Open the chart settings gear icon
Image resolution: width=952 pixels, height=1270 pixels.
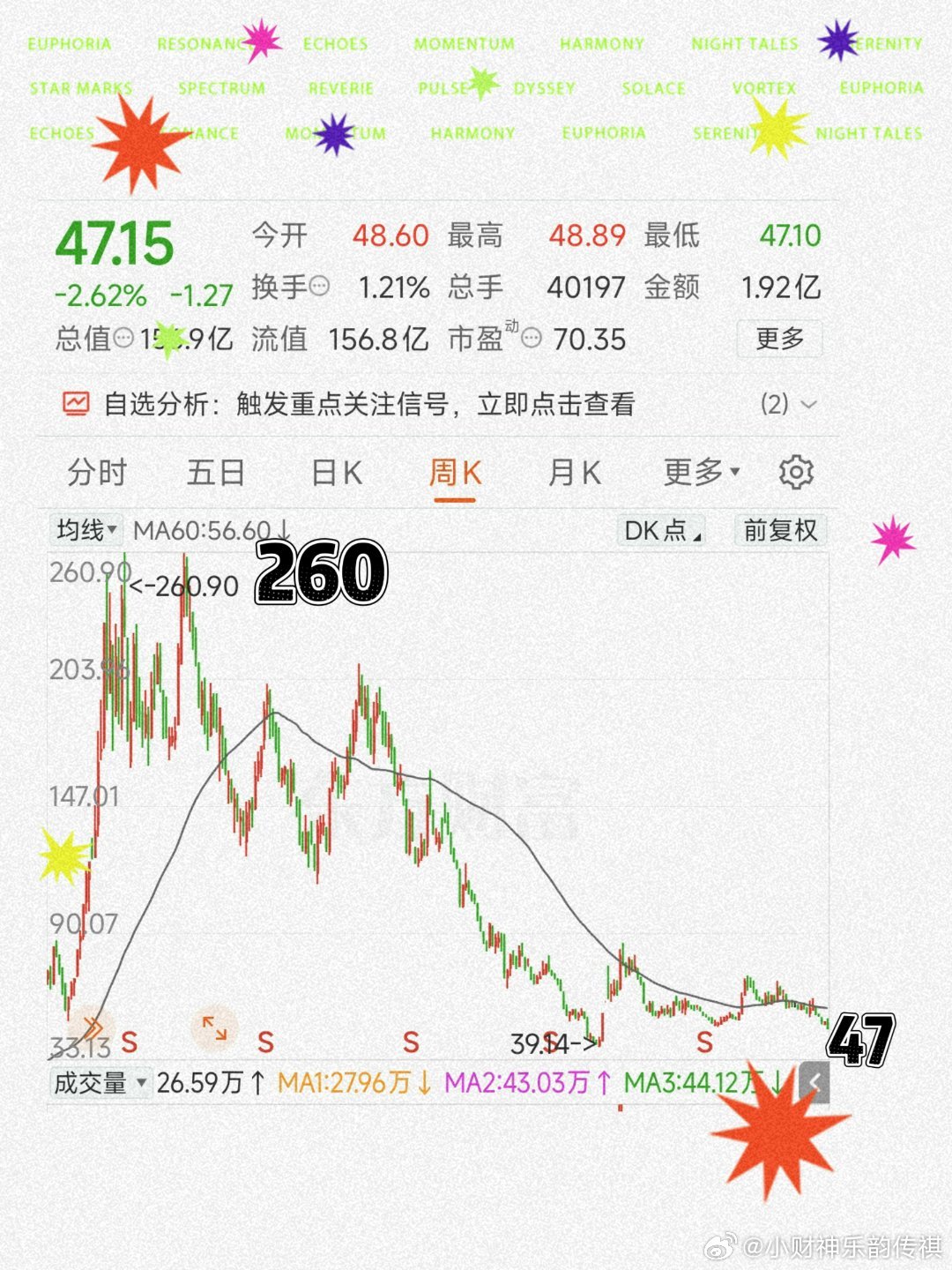click(796, 472)
